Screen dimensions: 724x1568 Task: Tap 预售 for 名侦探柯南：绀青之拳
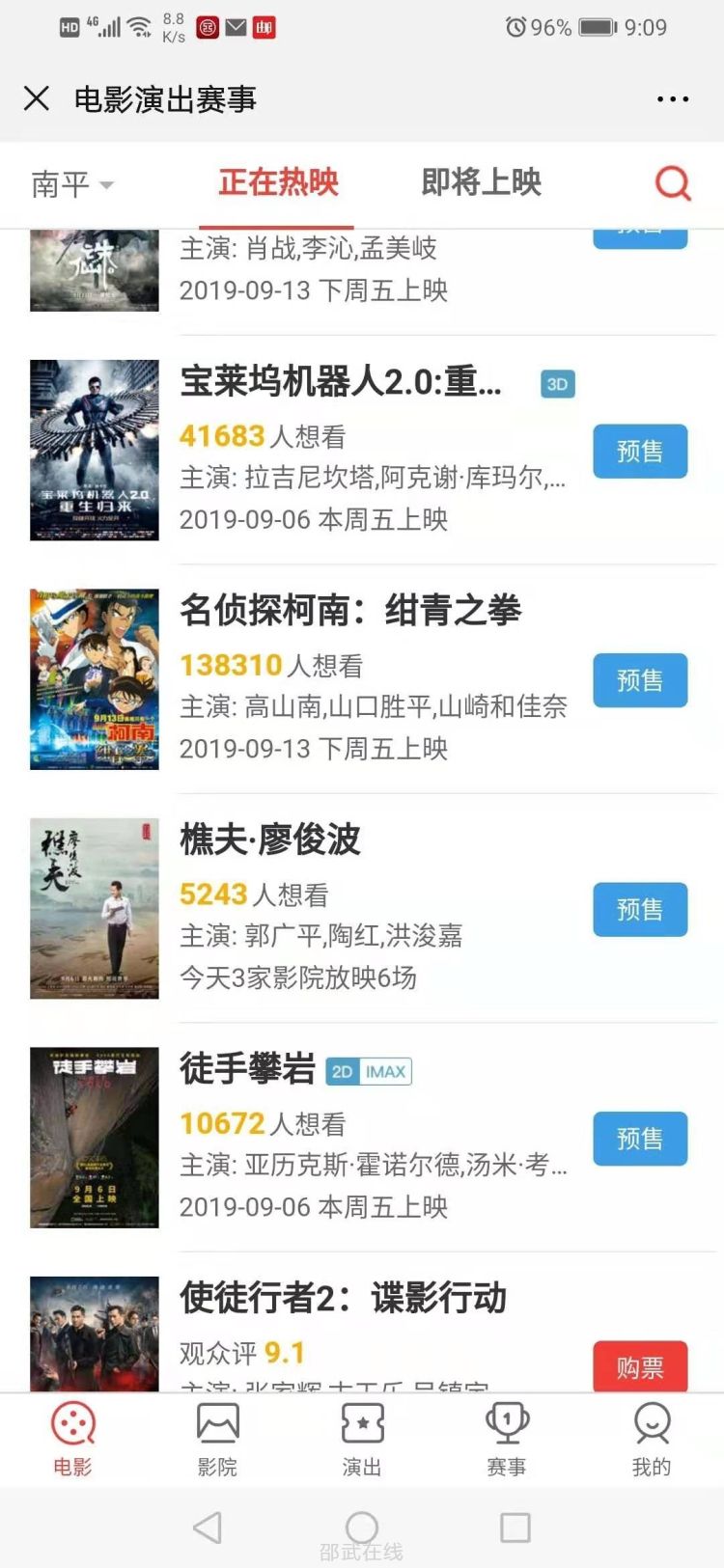(x=639, y=680)
